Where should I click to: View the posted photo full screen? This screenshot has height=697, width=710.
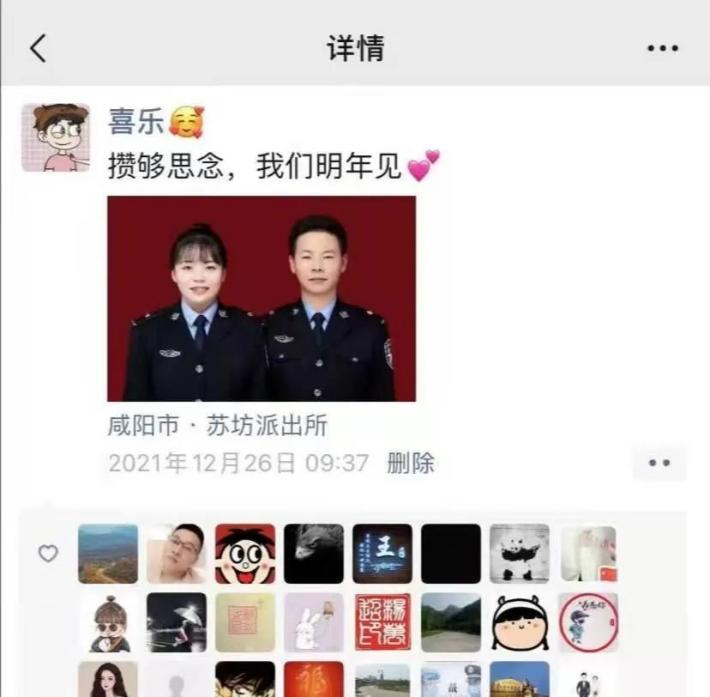tap(261, 298)
